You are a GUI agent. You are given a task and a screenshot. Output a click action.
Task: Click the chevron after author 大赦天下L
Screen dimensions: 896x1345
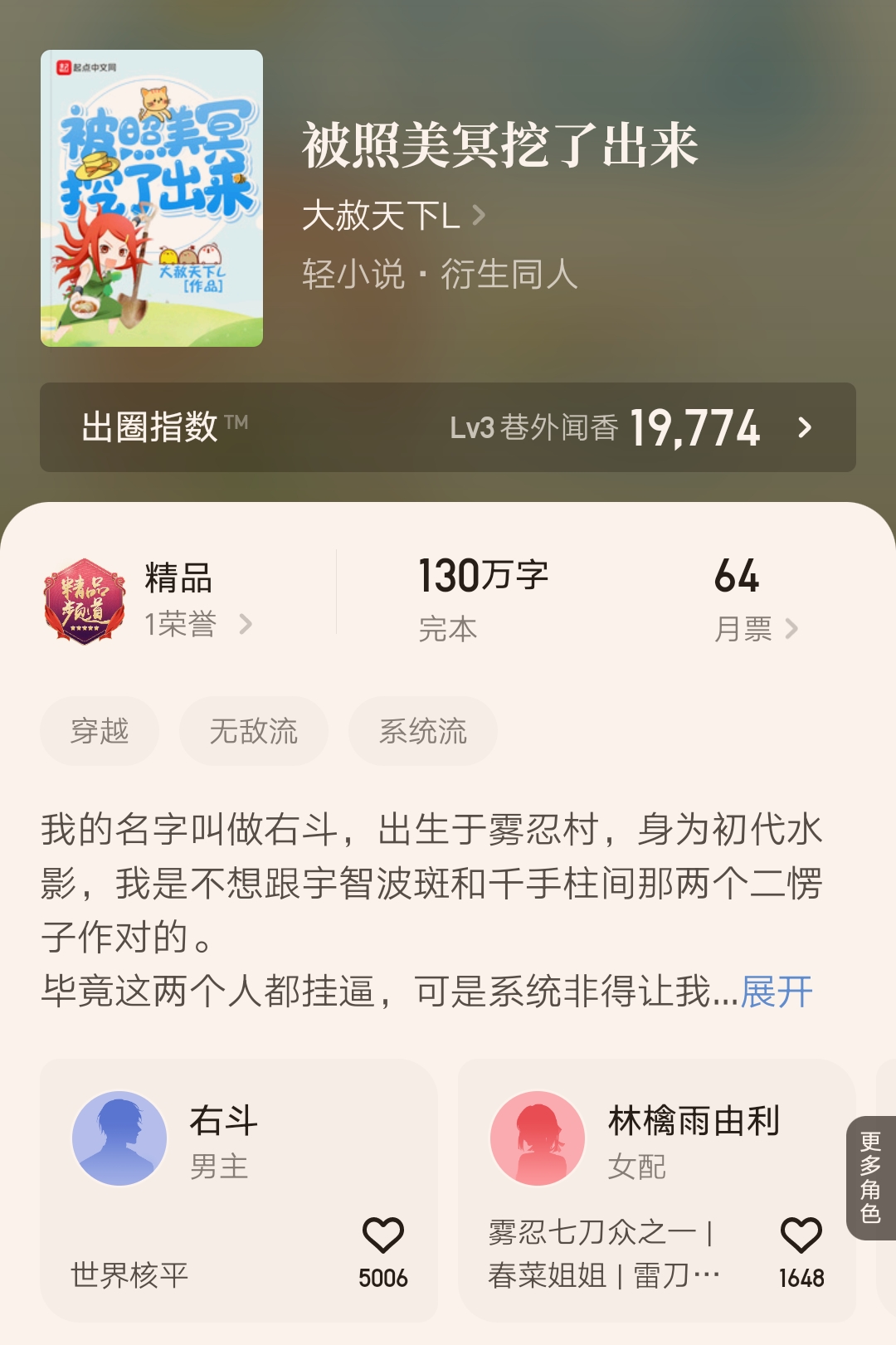[x=480, y=215]
